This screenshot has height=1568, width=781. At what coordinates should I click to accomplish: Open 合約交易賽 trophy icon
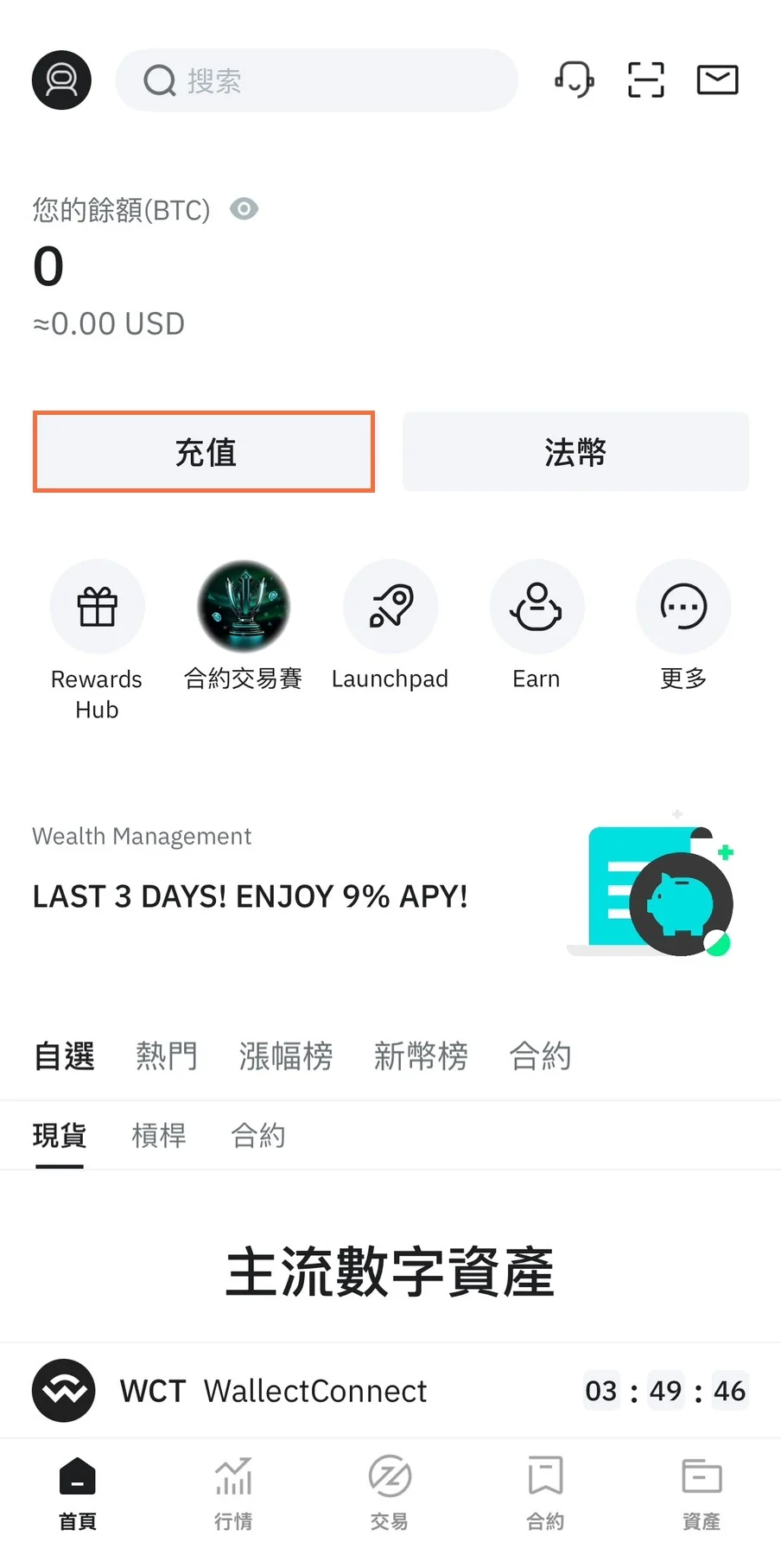pos(243,606)
